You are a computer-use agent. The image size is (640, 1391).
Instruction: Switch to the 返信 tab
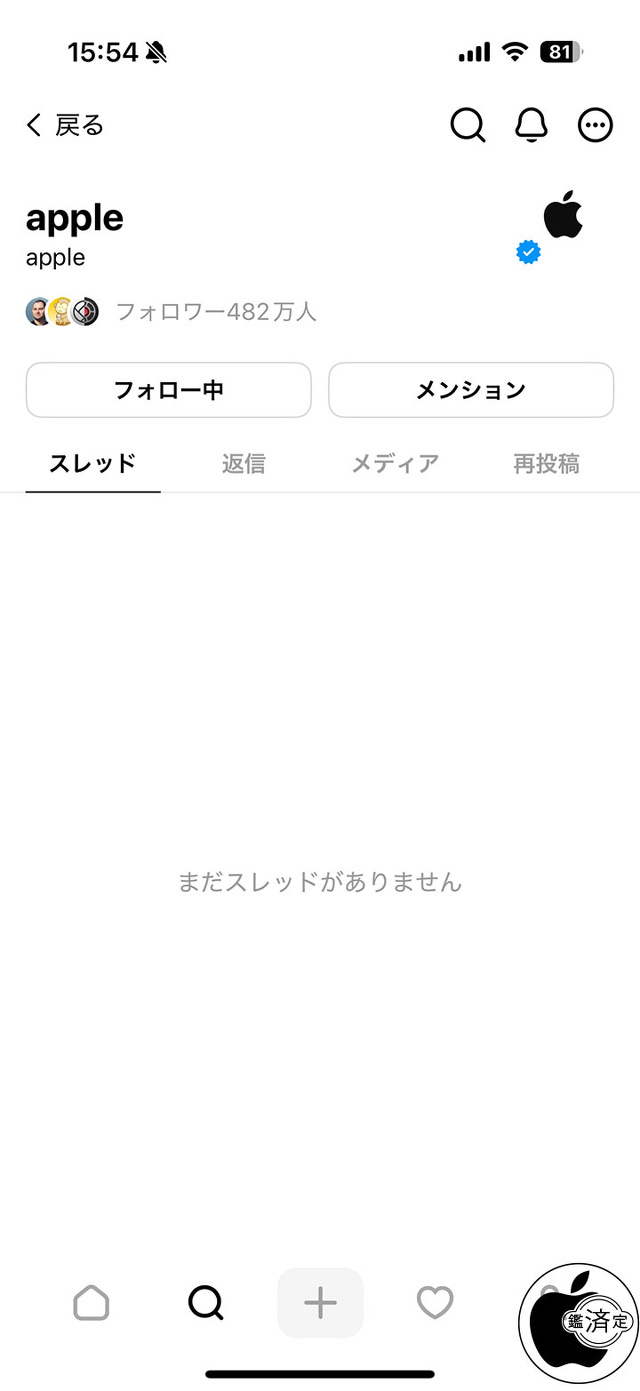(244, 463)
